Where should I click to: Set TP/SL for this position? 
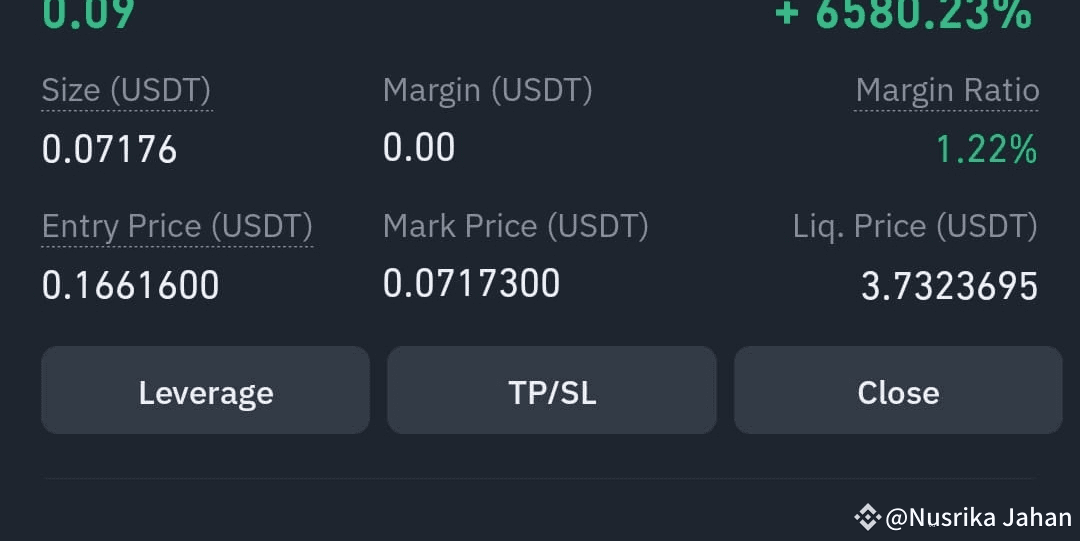point(552,391)
